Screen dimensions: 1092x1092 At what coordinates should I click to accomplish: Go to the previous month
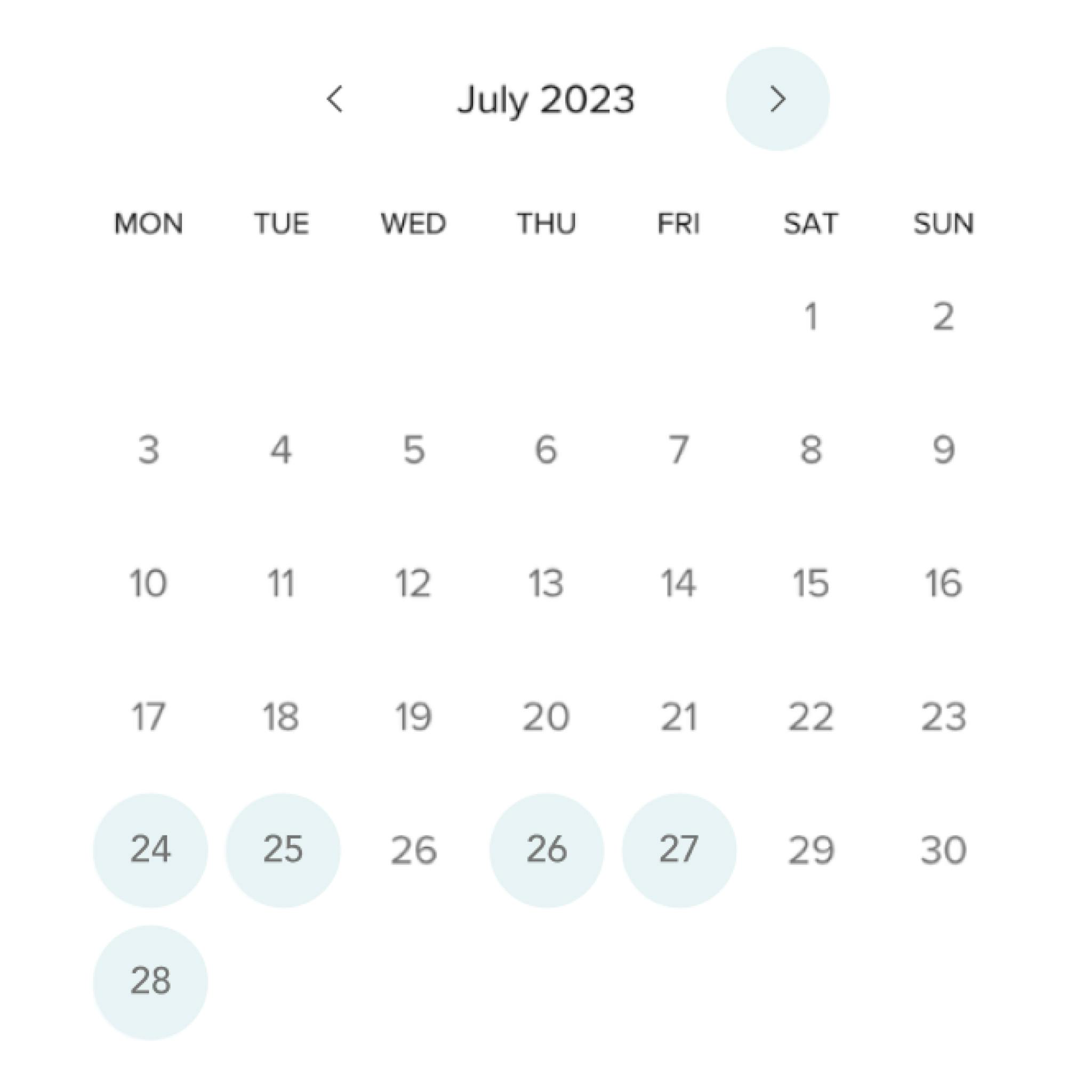[x=335, y=100]
